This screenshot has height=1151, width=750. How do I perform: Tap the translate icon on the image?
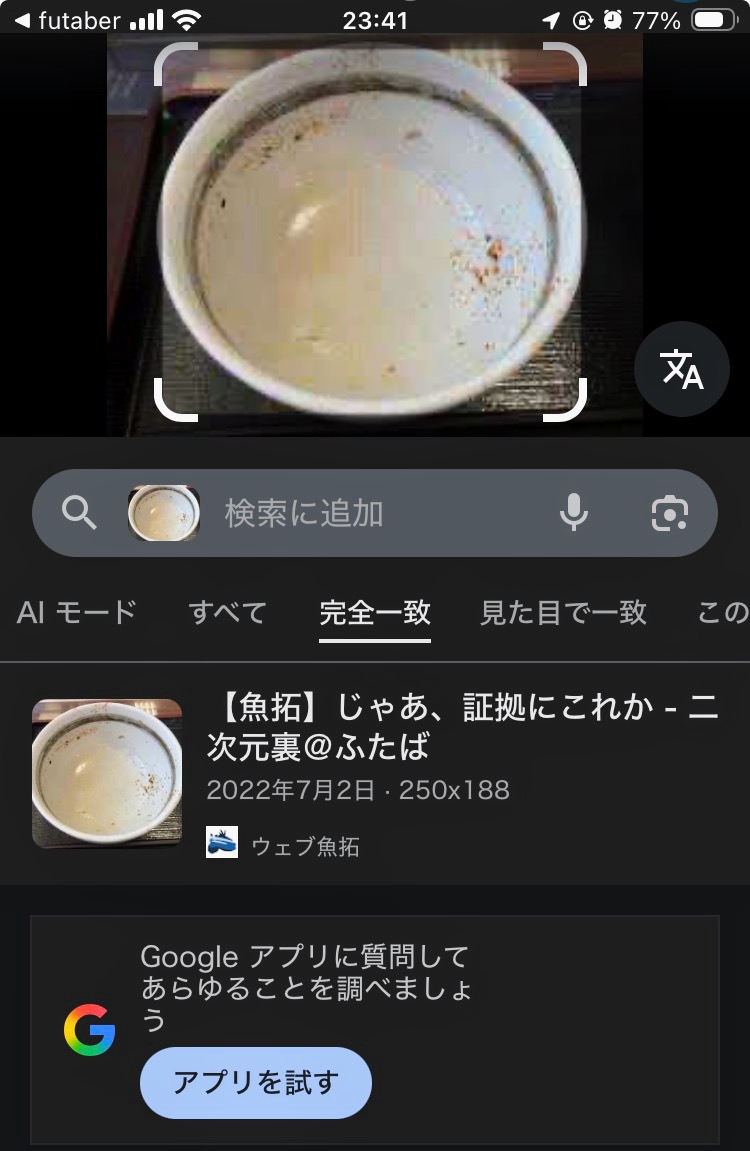(x=682, y=369)
